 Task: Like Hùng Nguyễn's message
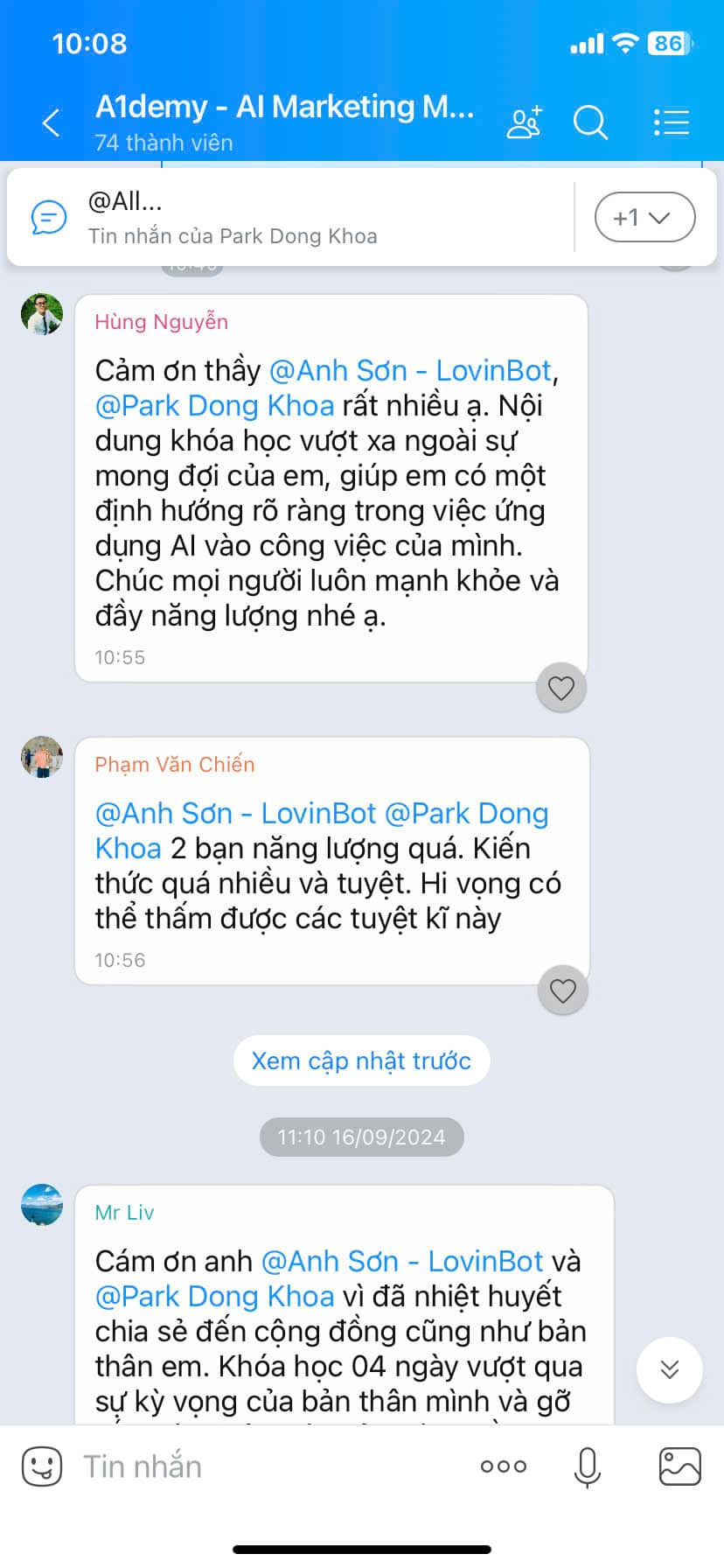pos(561,688)
